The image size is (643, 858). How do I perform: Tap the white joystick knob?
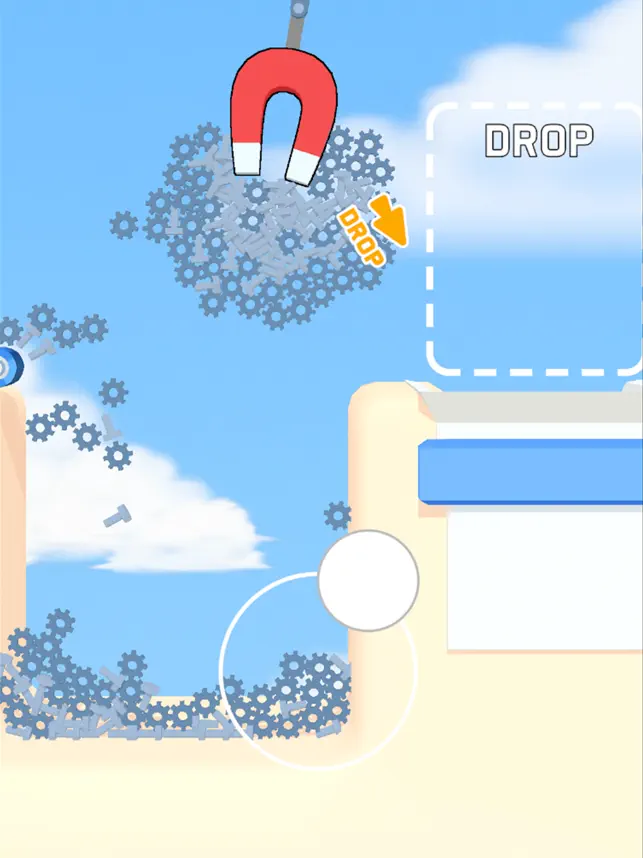(368, 581)
